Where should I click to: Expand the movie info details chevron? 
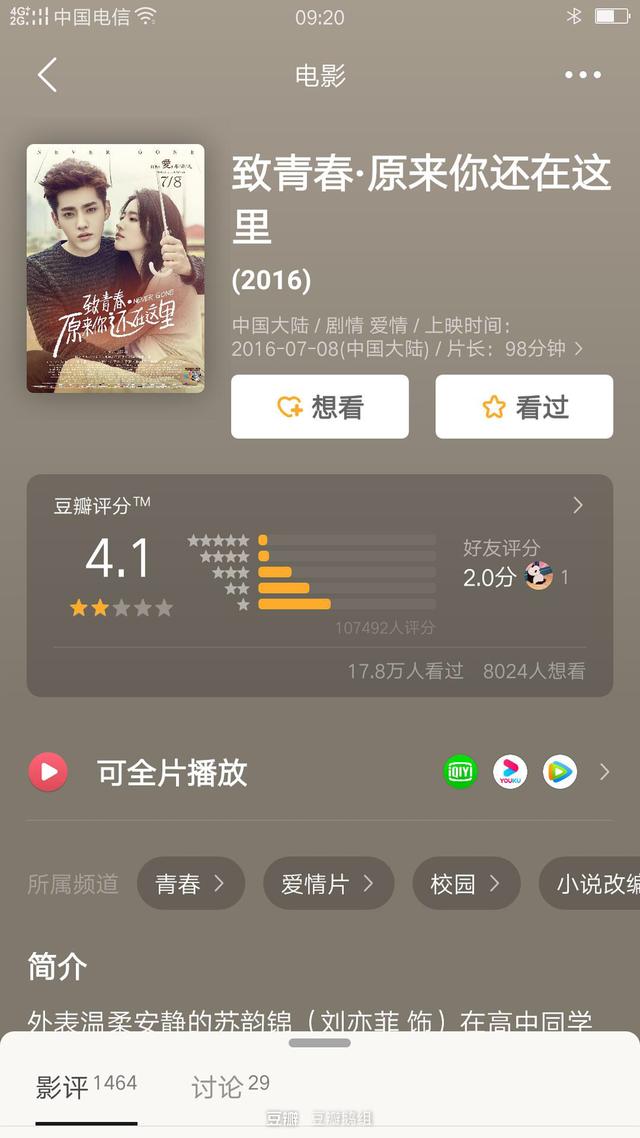579,349
